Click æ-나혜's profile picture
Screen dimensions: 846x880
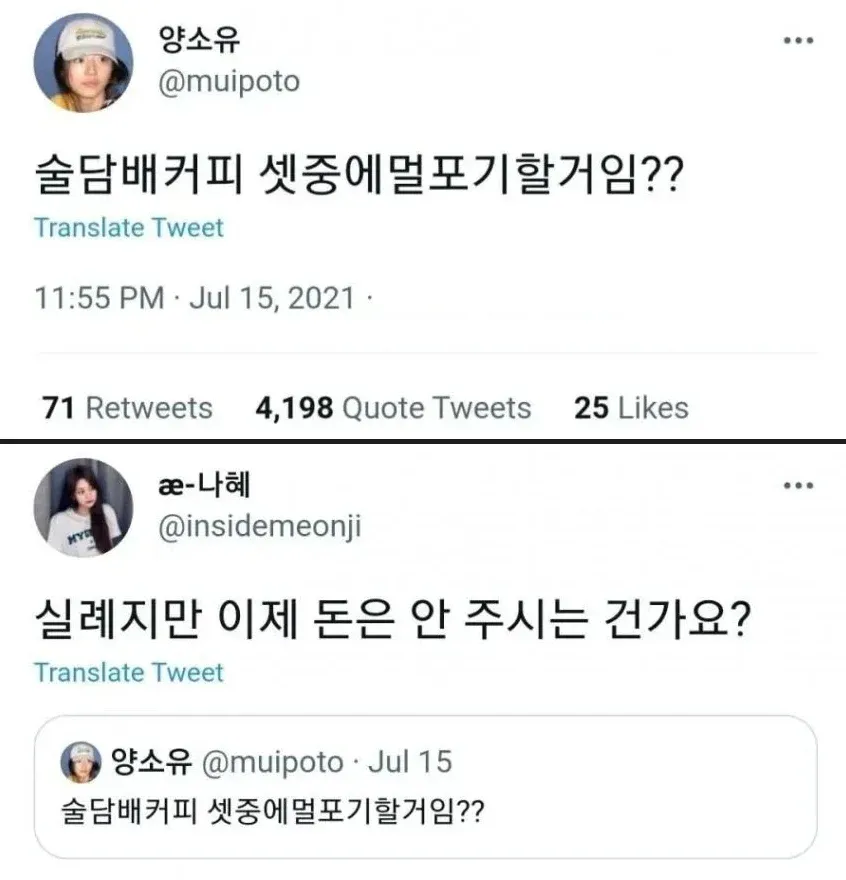[x=85, y=507]
